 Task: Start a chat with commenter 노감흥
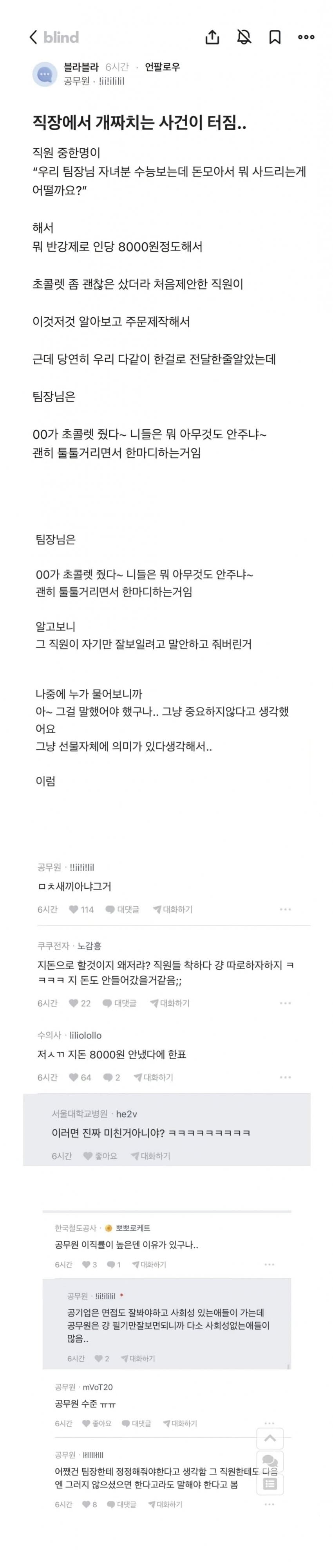(x=170, y=1003)
